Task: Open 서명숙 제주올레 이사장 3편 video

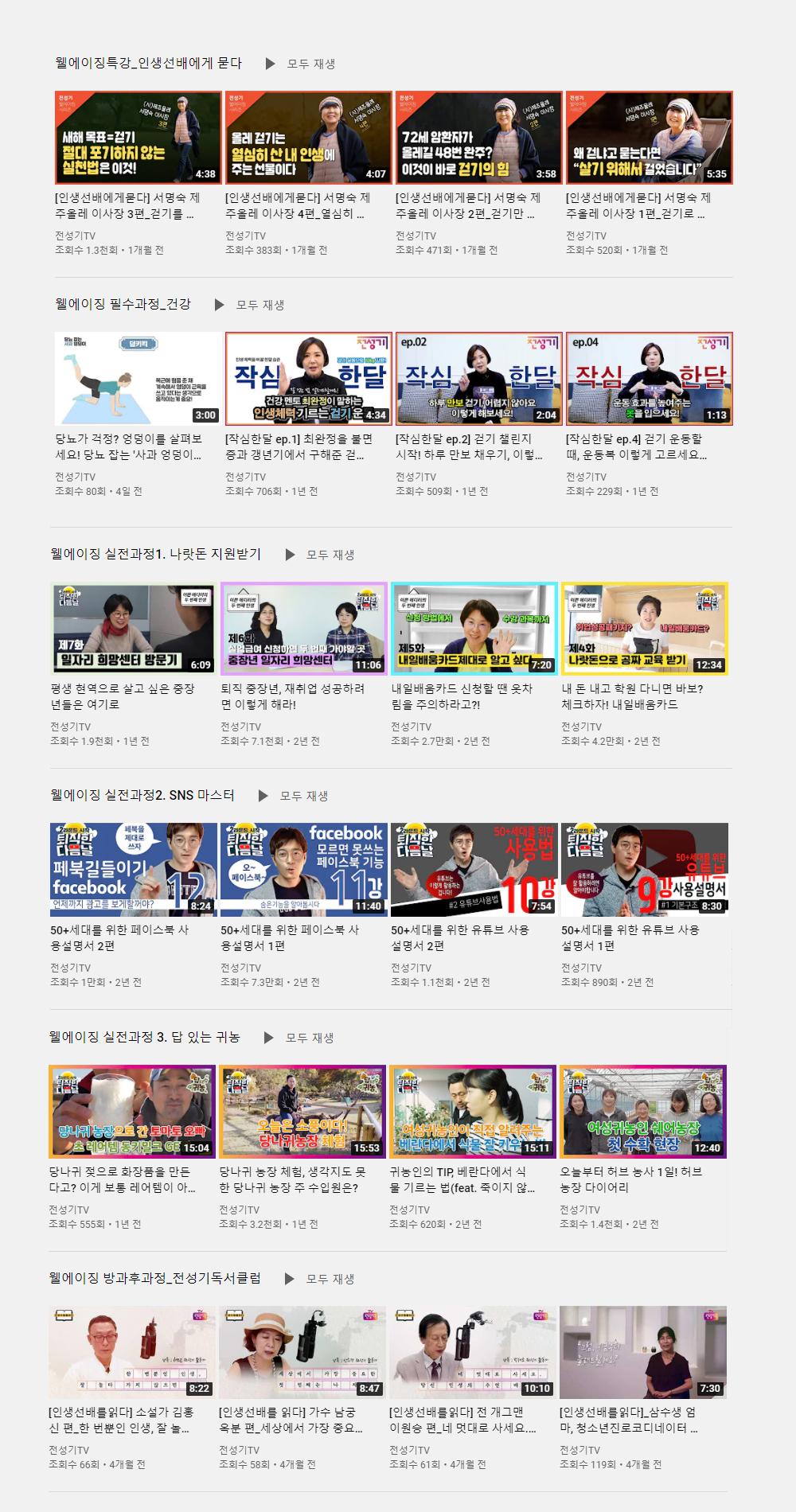Action: pos(138,138)
